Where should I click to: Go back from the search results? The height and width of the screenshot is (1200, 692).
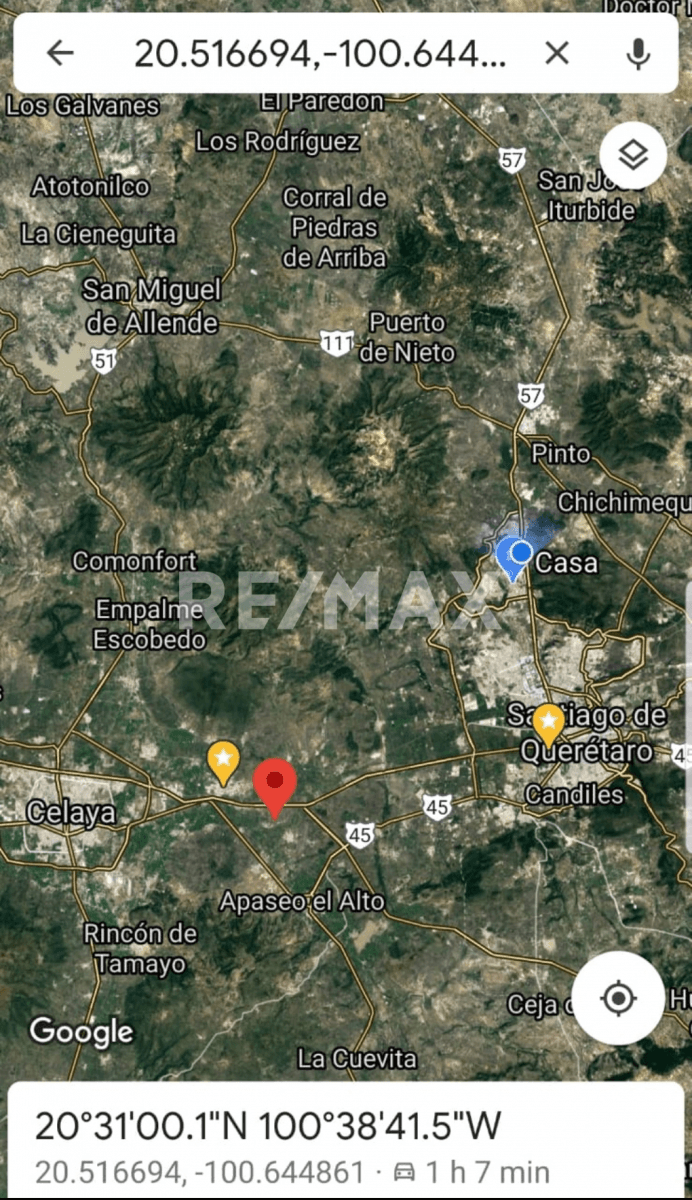click(x=61, y=54)
